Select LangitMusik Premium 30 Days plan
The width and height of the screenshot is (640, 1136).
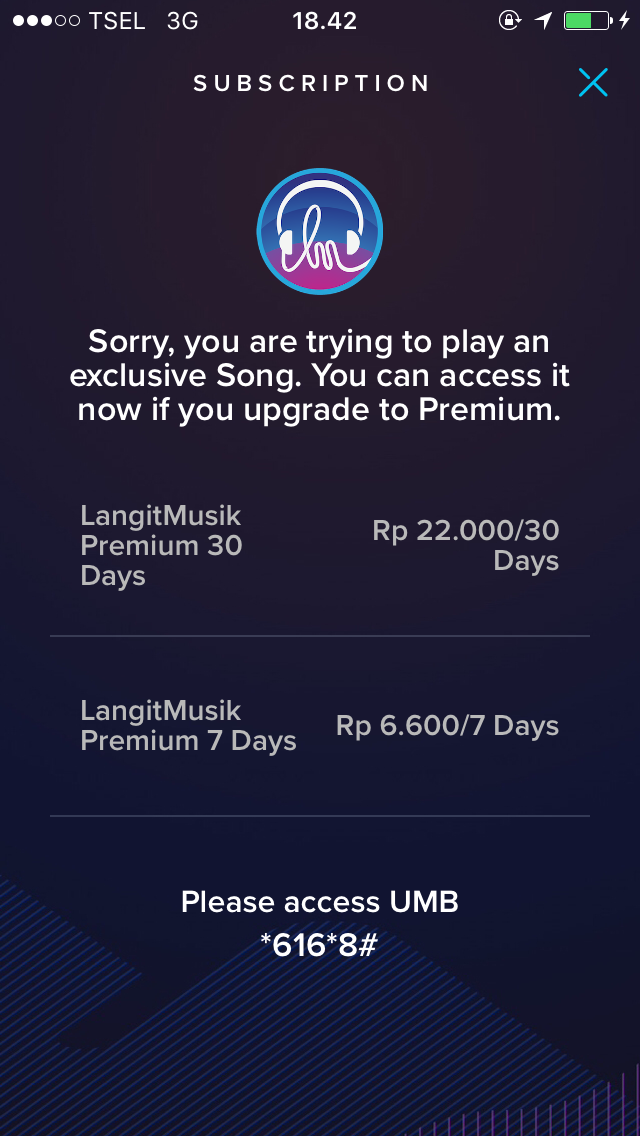point(320,546)
